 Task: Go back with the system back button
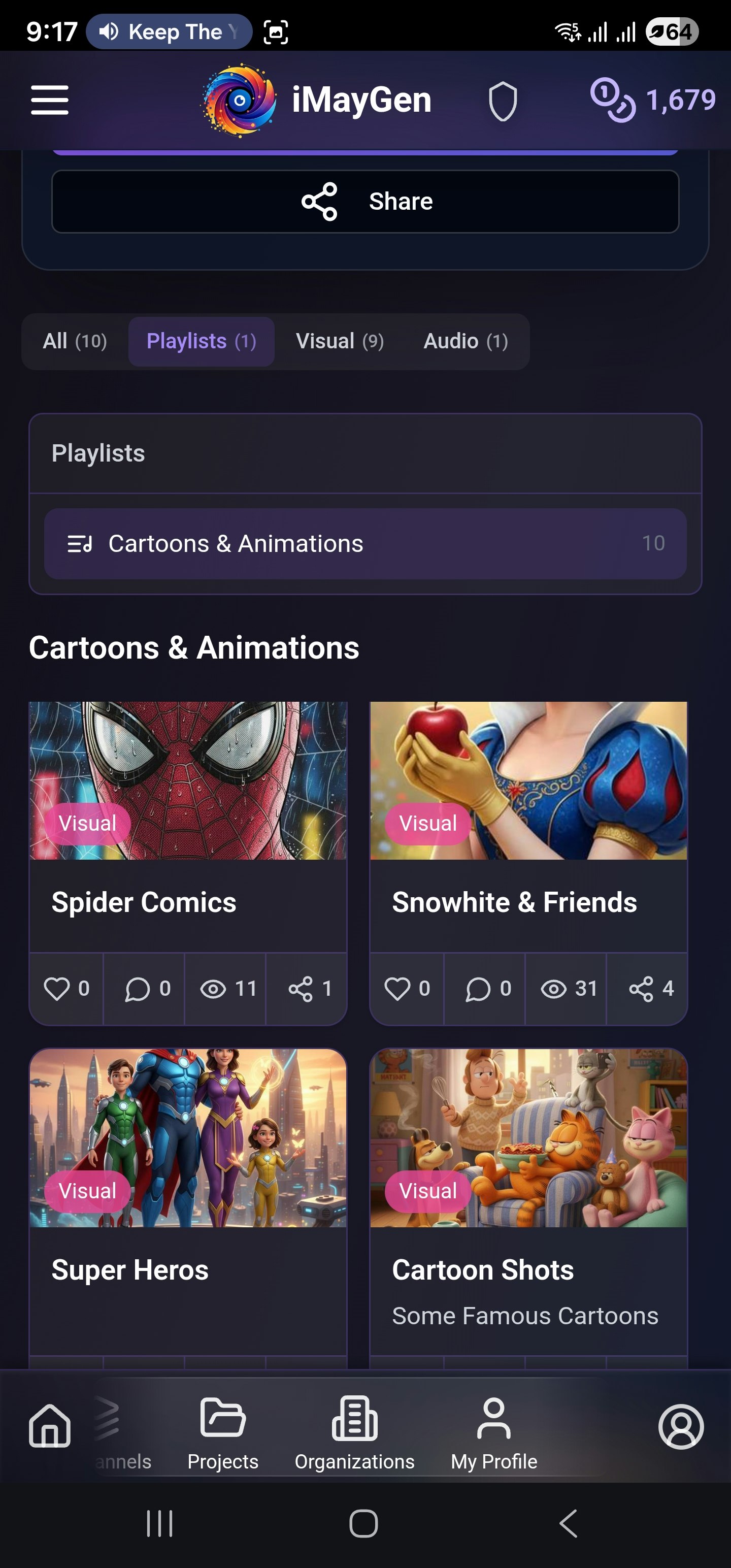[x=569, y=1523]
